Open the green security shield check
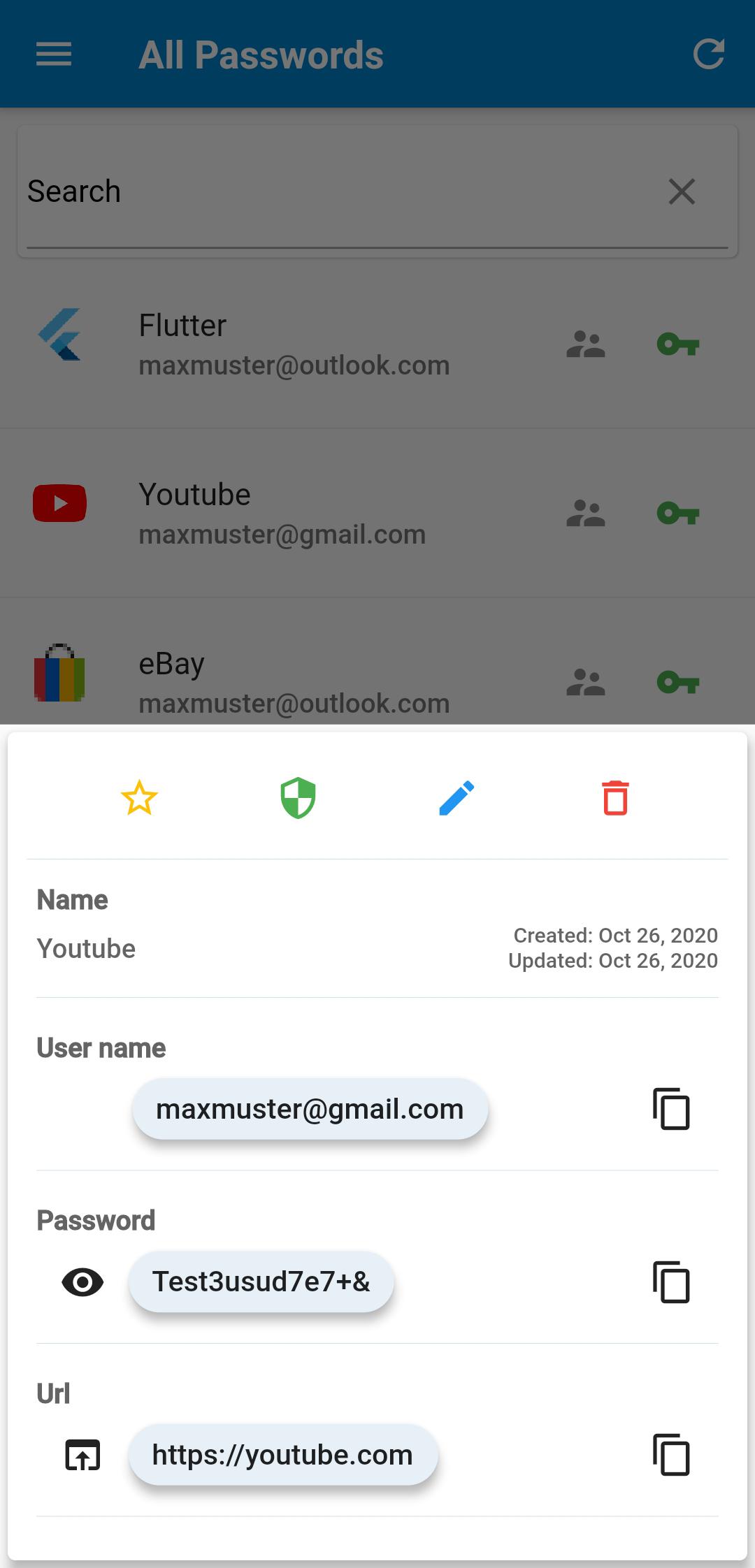 [298, 798]
